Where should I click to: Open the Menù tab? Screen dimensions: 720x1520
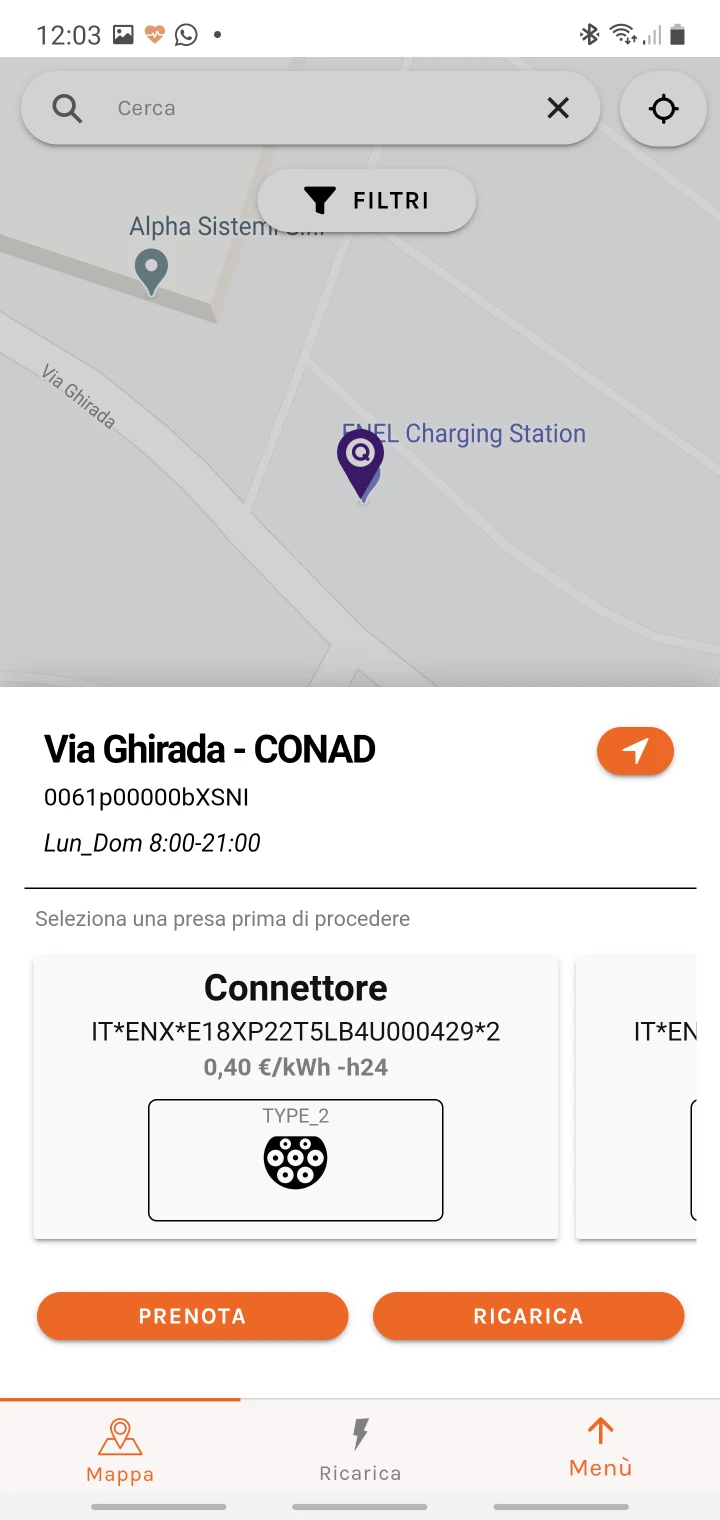[x=600, y=1449]
